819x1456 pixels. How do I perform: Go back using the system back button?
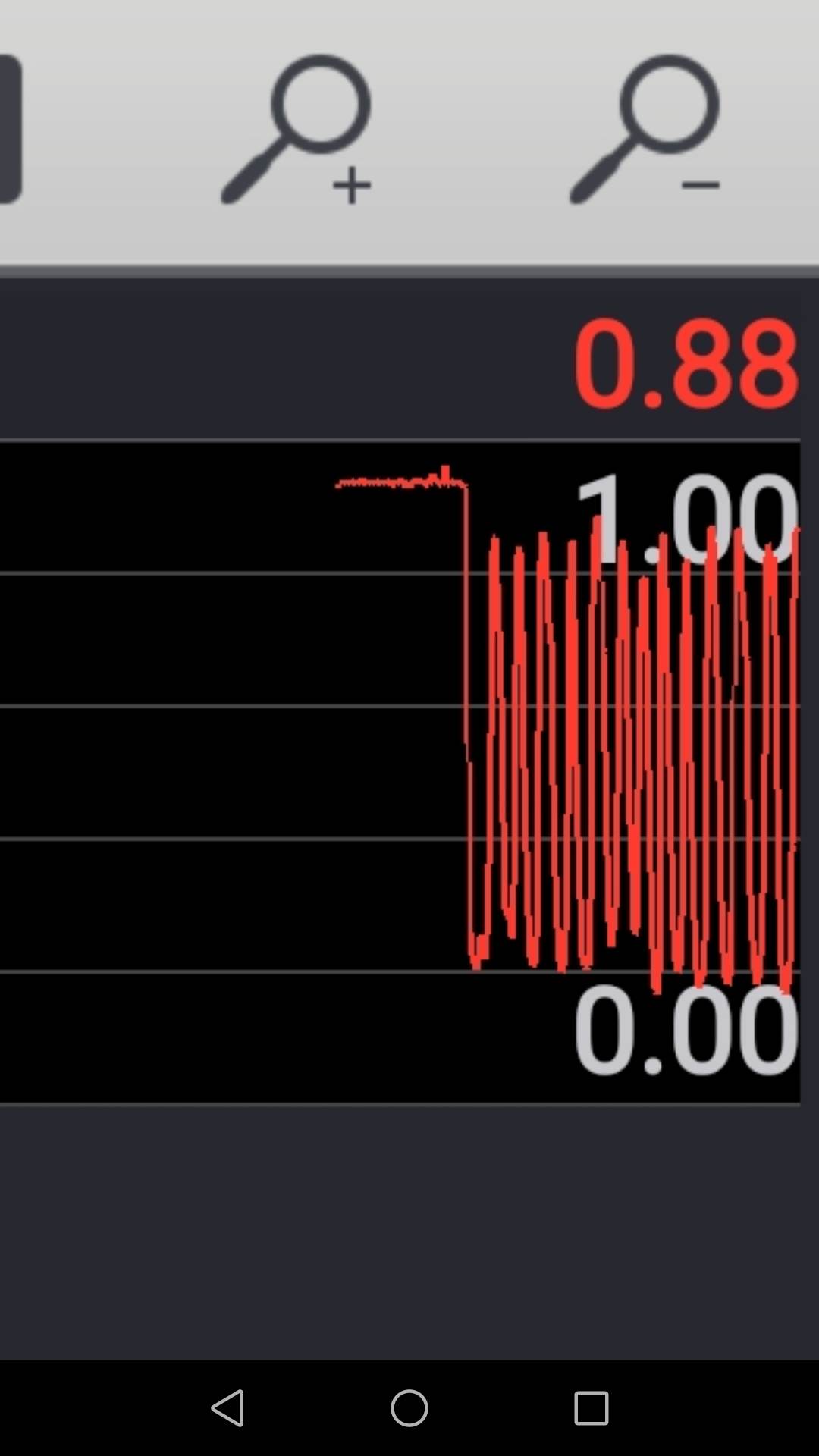227,1408
